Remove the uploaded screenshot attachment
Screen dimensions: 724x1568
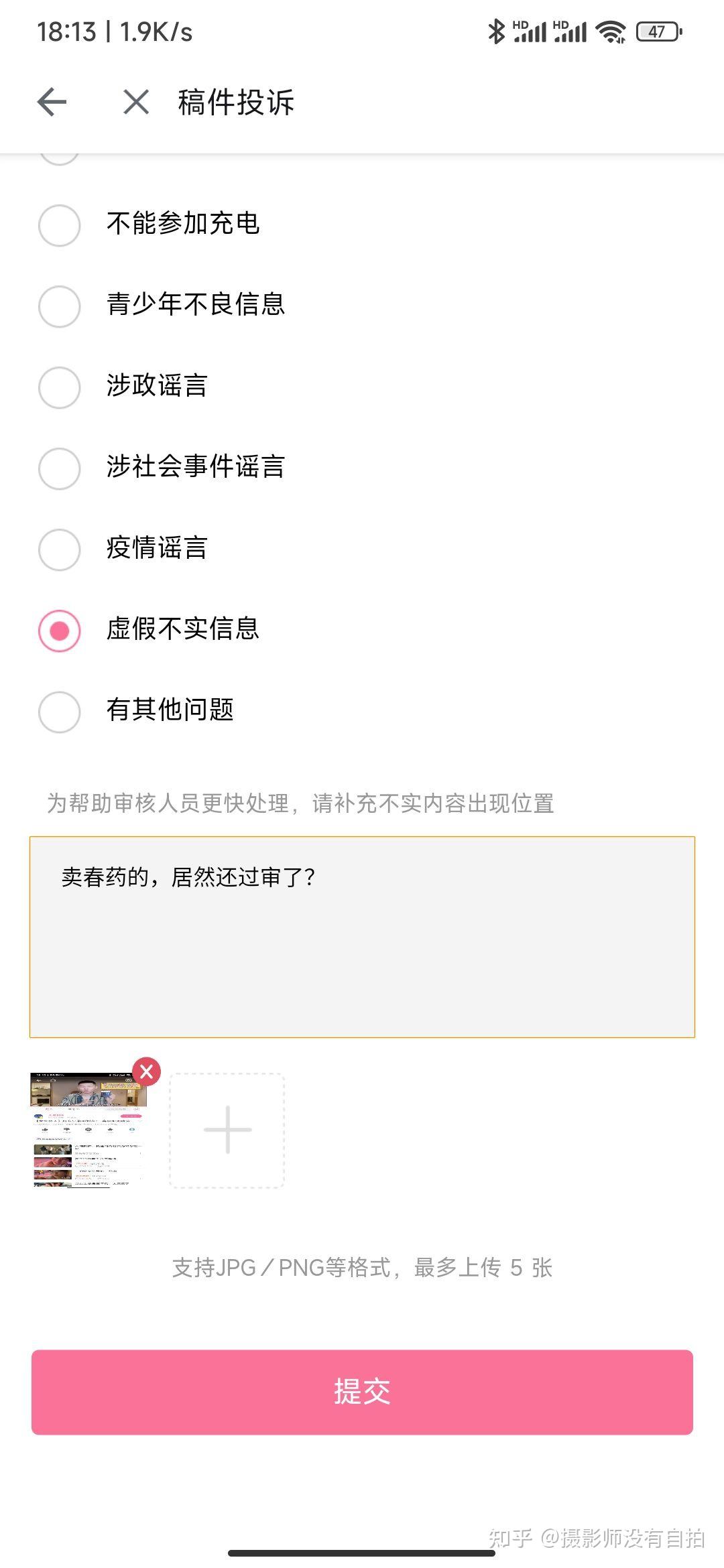[x=147, y=1071]
